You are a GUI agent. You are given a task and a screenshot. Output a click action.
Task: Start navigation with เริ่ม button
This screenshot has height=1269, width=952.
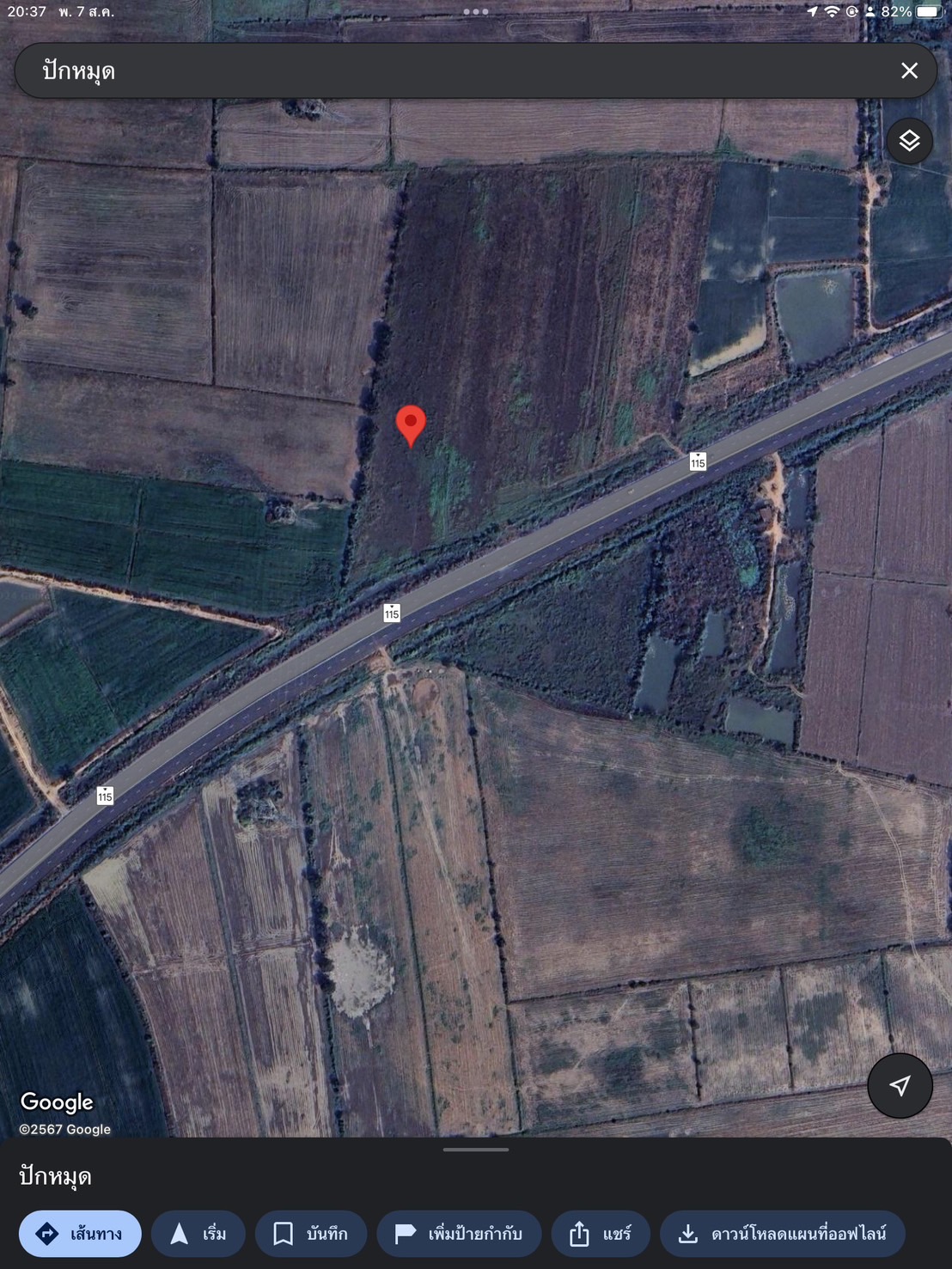(x=198, y=1234)
